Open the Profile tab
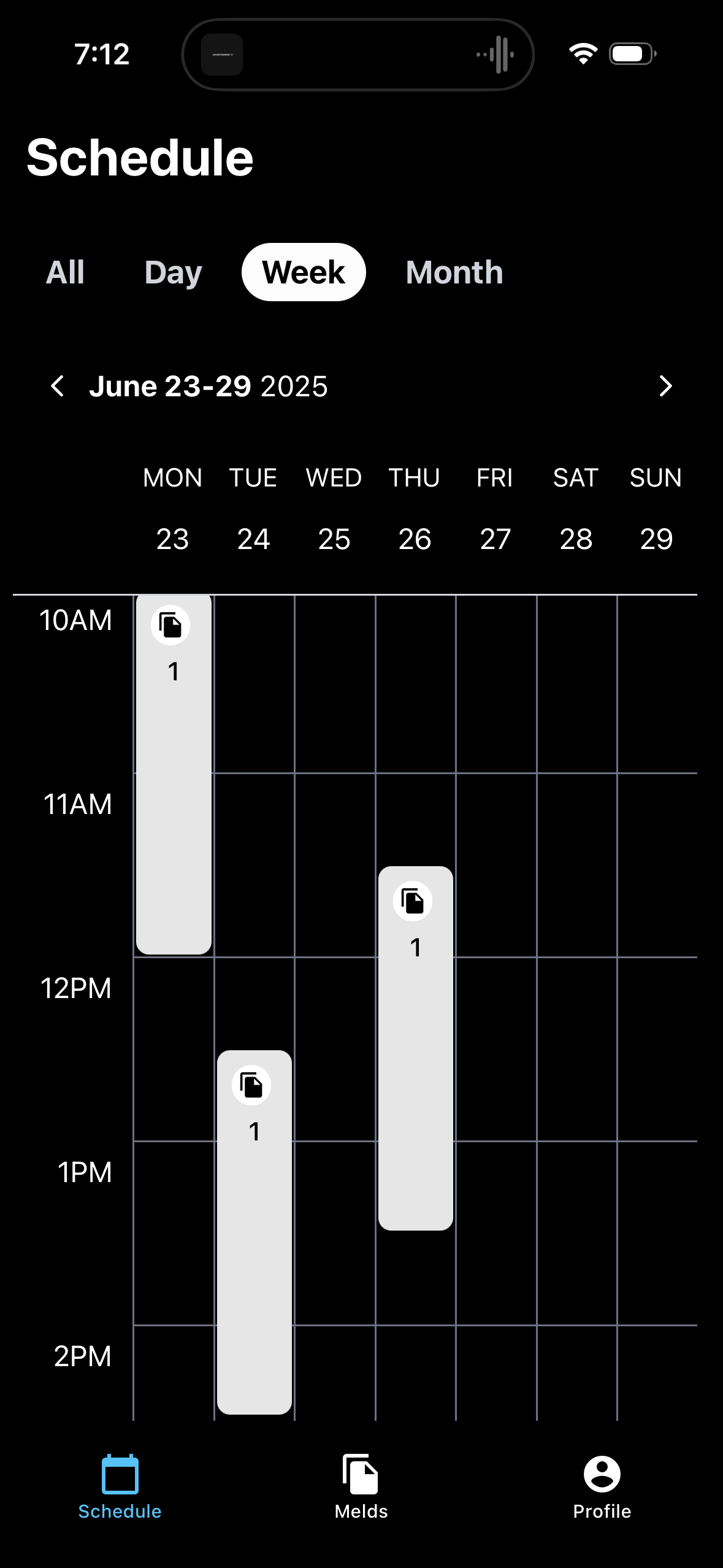Image resolution: width=723 pixels, height=1568 pixels. pyautogui.click(x=602, y=1485)
